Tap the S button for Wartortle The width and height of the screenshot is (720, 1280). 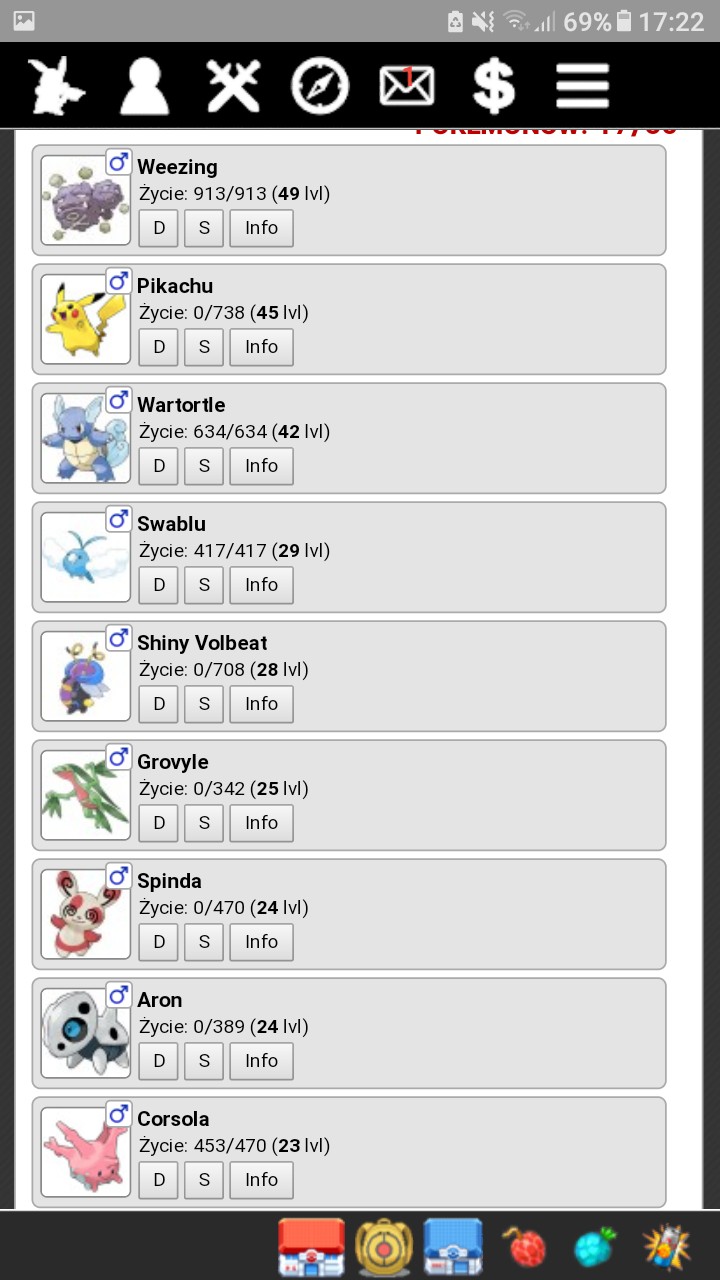tap(204, 466)
